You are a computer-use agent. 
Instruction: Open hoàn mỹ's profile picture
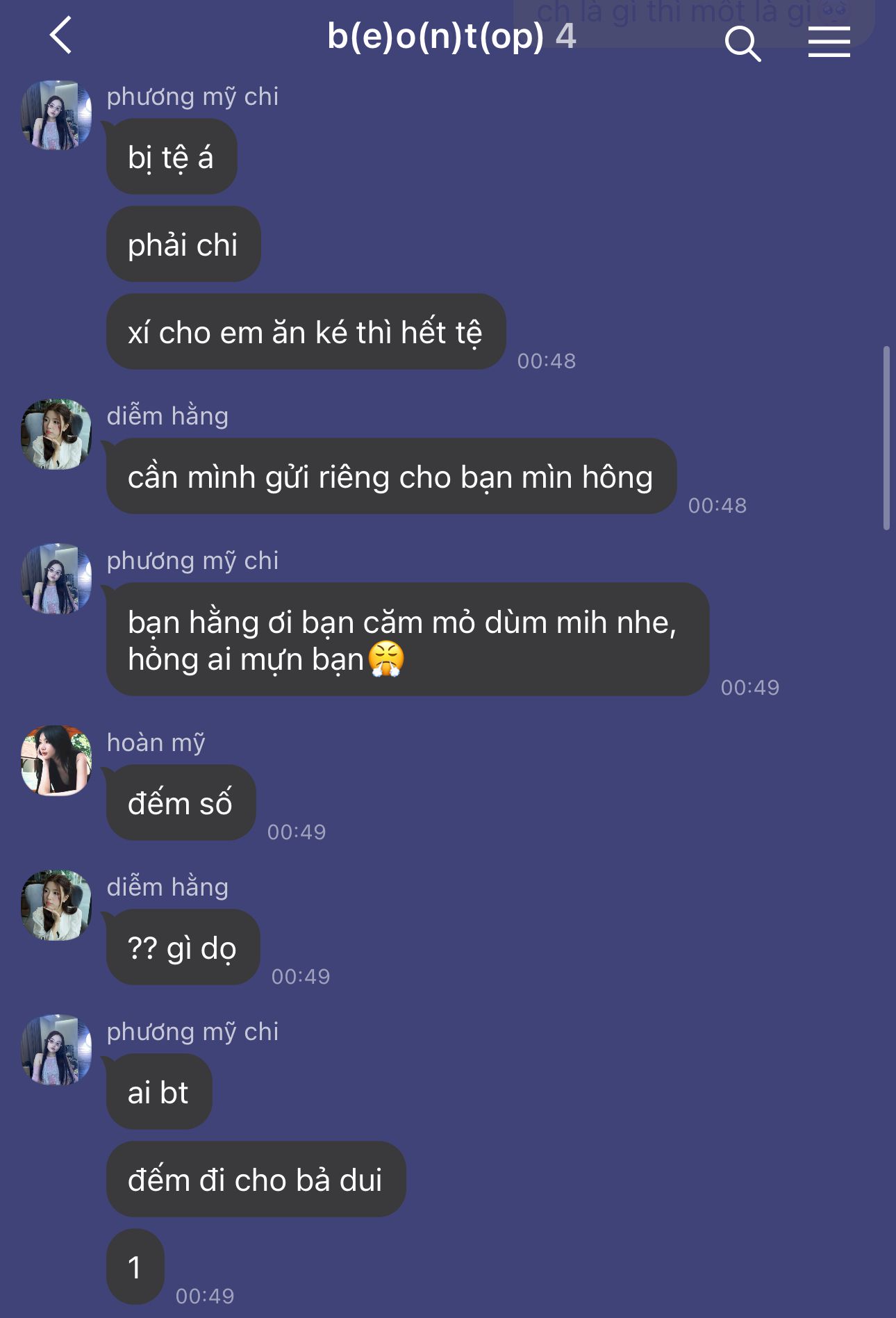tap(56, 761)
